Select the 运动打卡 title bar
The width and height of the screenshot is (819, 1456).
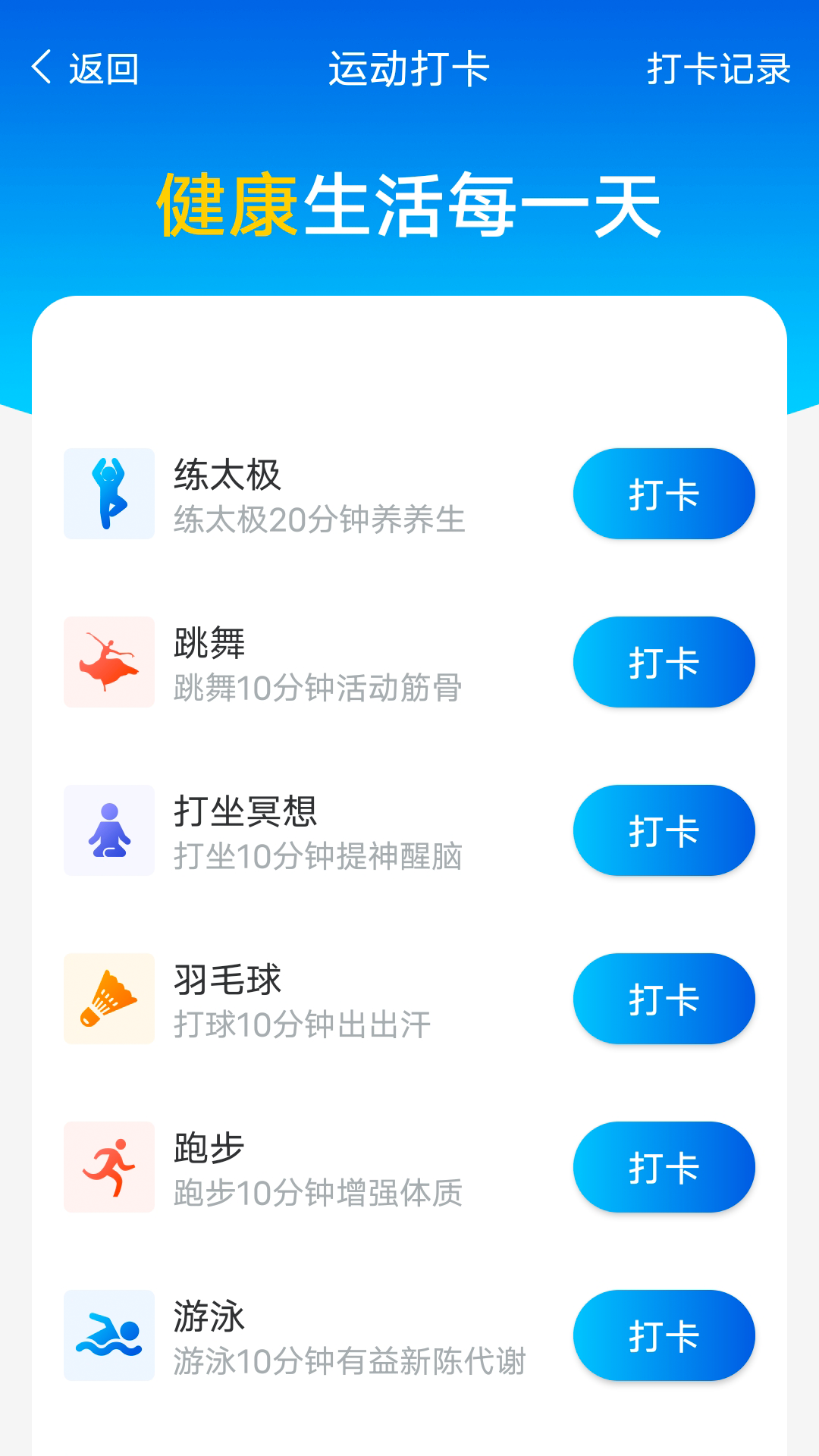pyautogui.click(x=409, y=67)
